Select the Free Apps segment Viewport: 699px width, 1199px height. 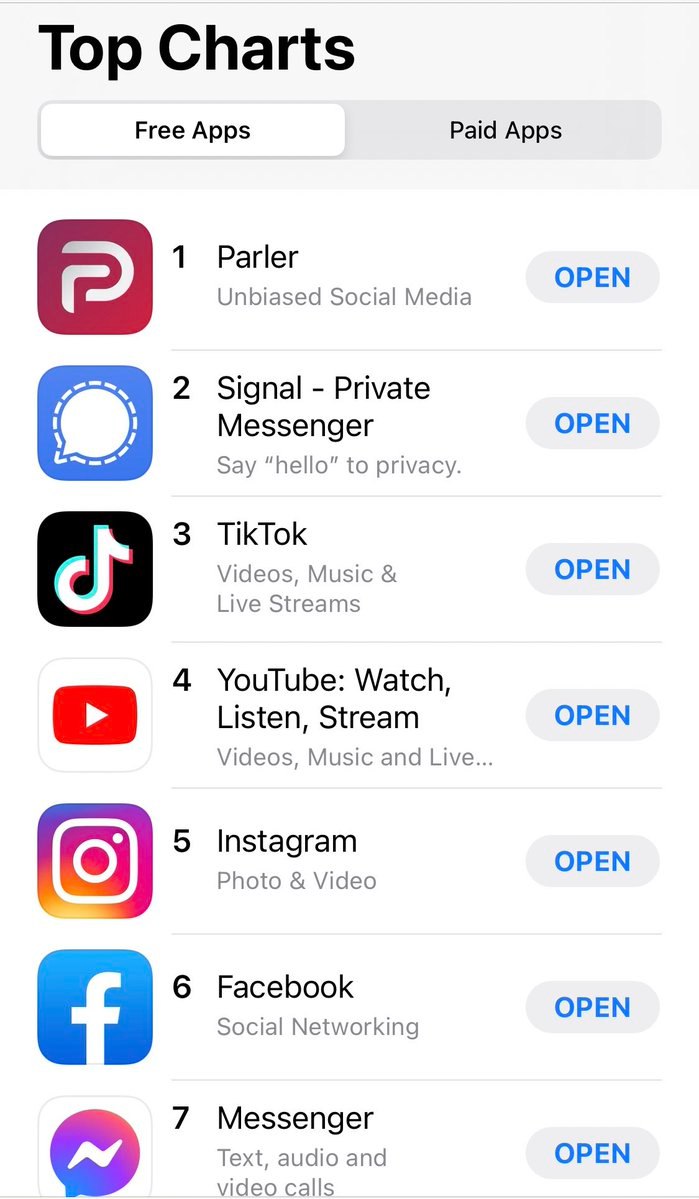[x=193, y=130]
